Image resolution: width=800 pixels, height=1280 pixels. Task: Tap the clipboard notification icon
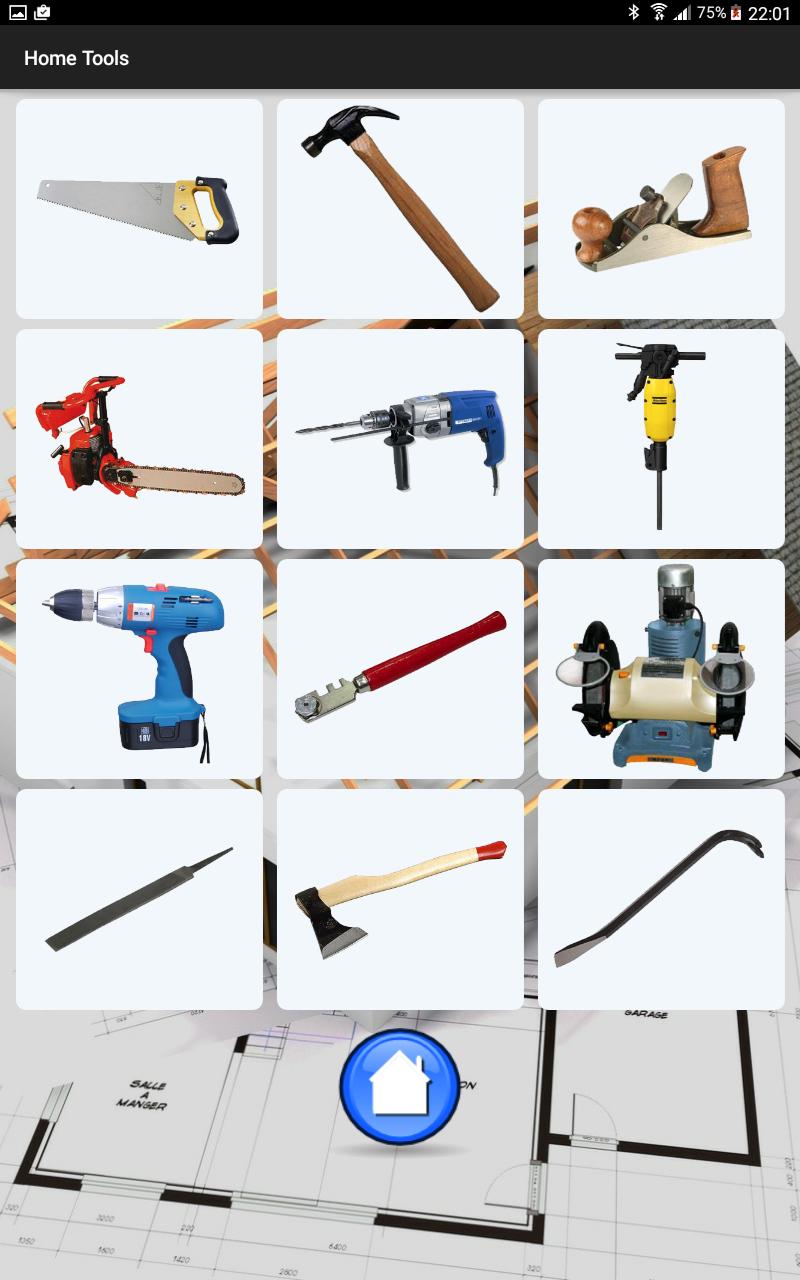pyautogui.click(x=42, y=13)
